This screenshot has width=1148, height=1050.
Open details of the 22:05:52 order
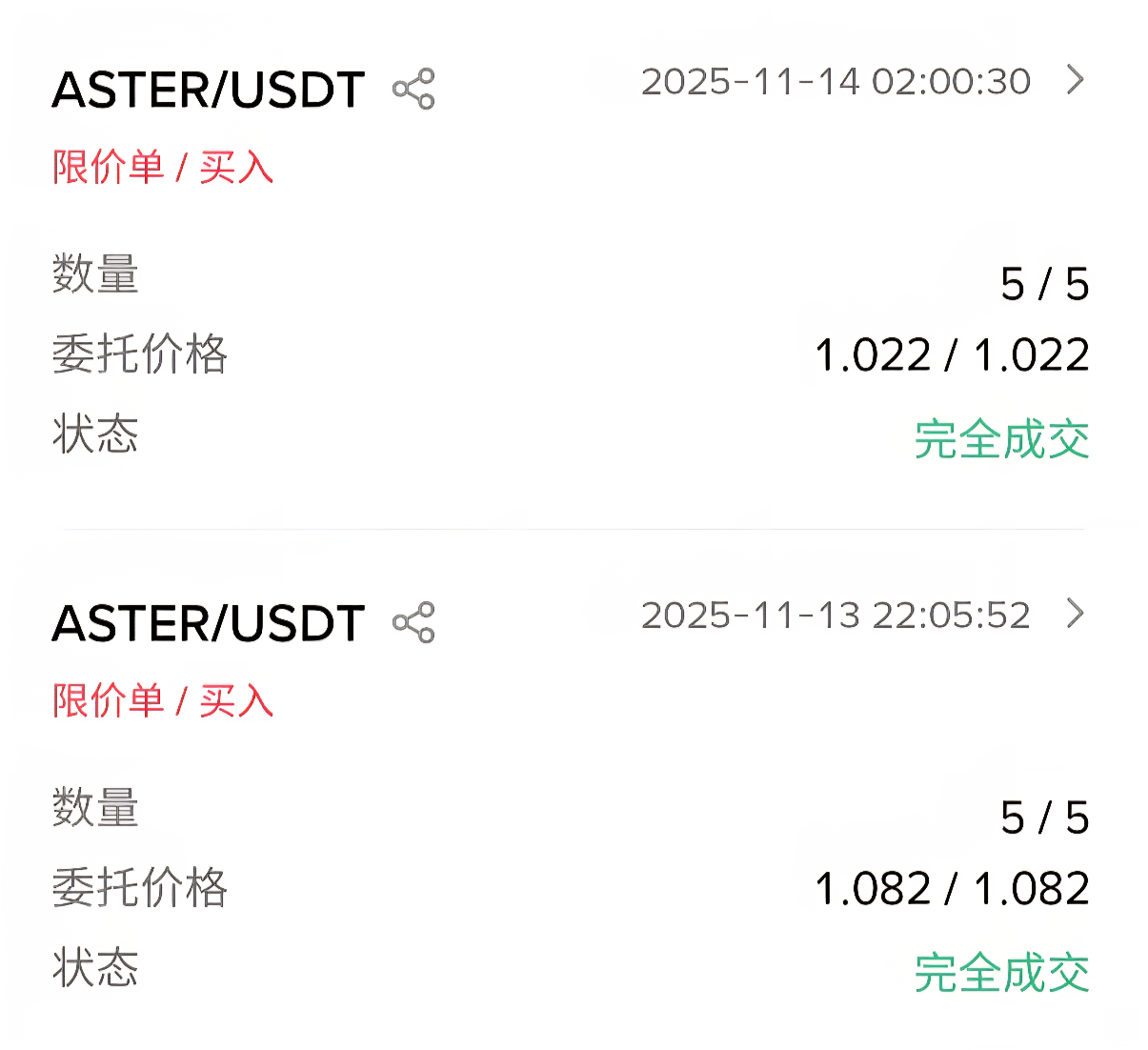[1076, 614]
